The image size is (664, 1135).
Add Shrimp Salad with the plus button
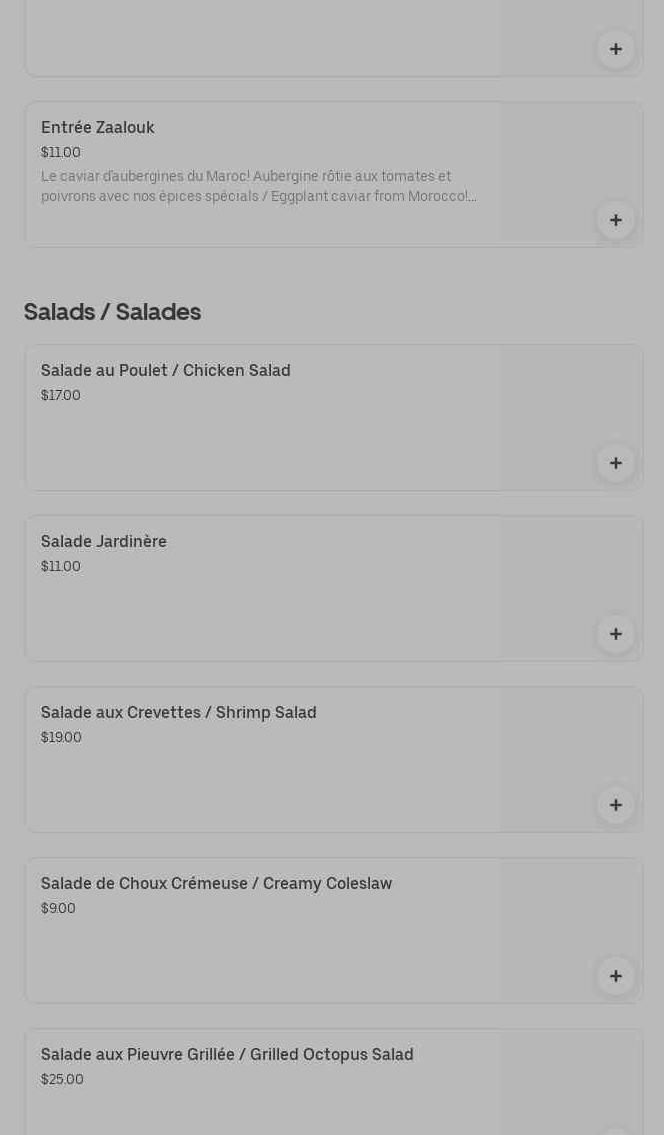tap(615, 805)
